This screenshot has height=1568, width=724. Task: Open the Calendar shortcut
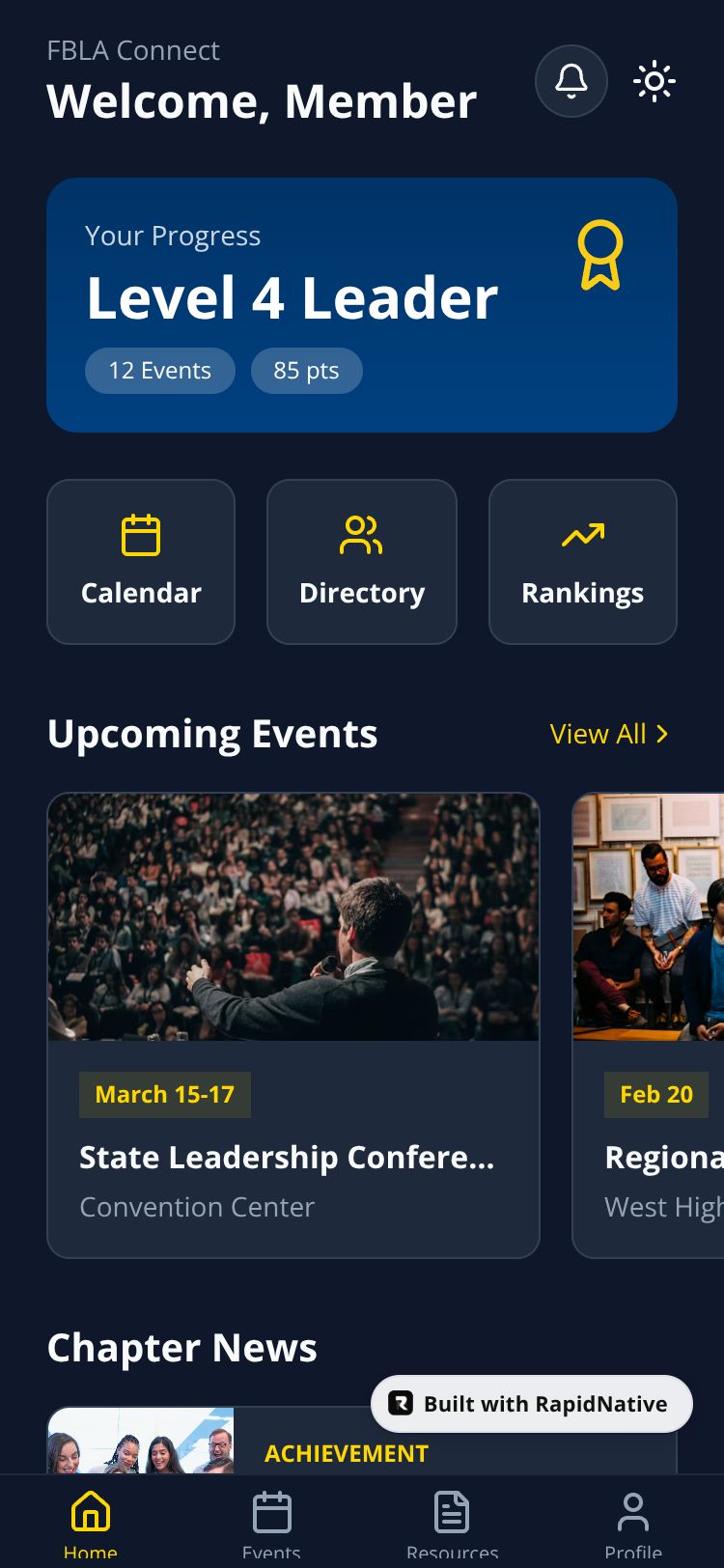tap(141, 561)
